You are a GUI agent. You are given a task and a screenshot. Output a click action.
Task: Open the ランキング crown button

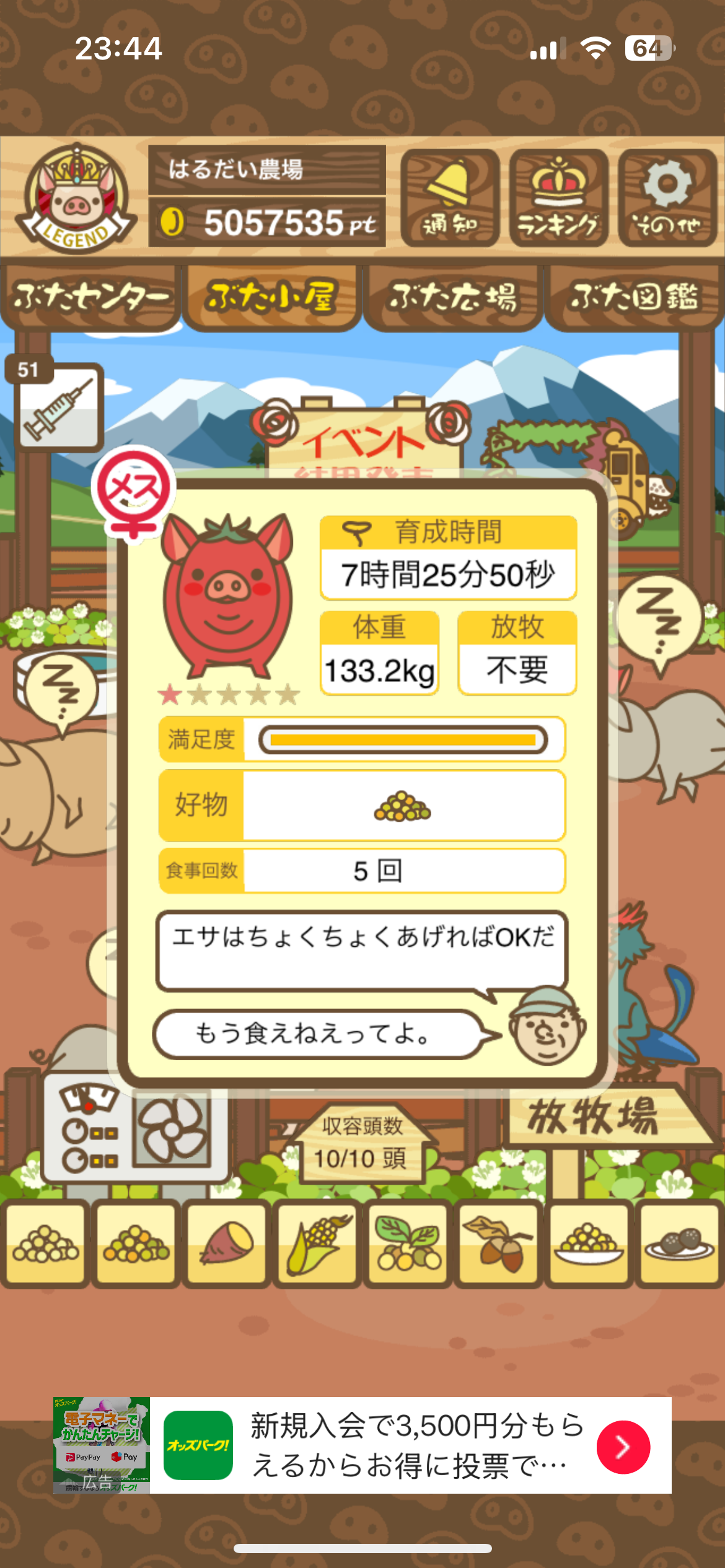point(558,198)
